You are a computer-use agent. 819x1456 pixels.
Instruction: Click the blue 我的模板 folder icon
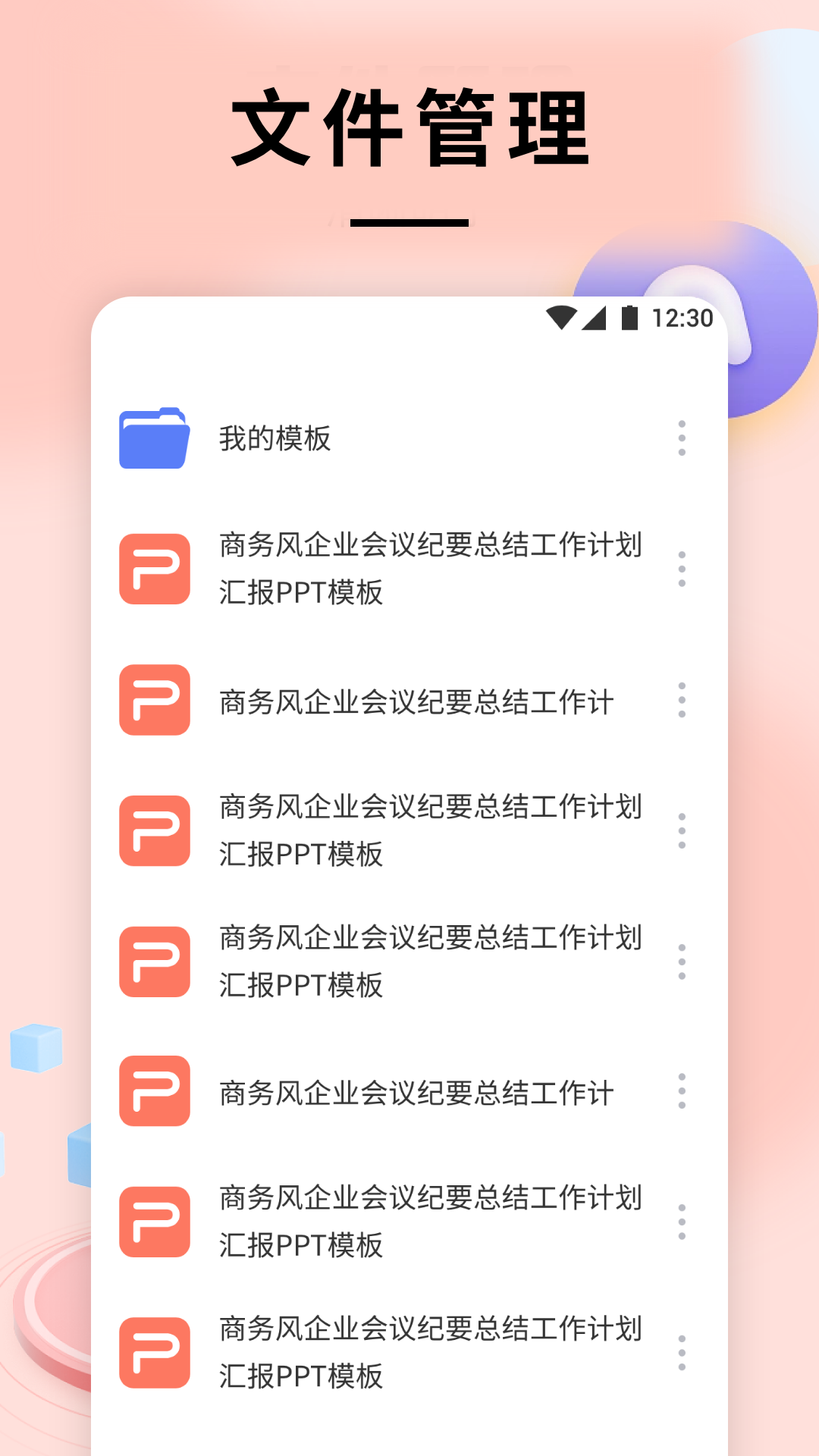click(x=154, y=438)
